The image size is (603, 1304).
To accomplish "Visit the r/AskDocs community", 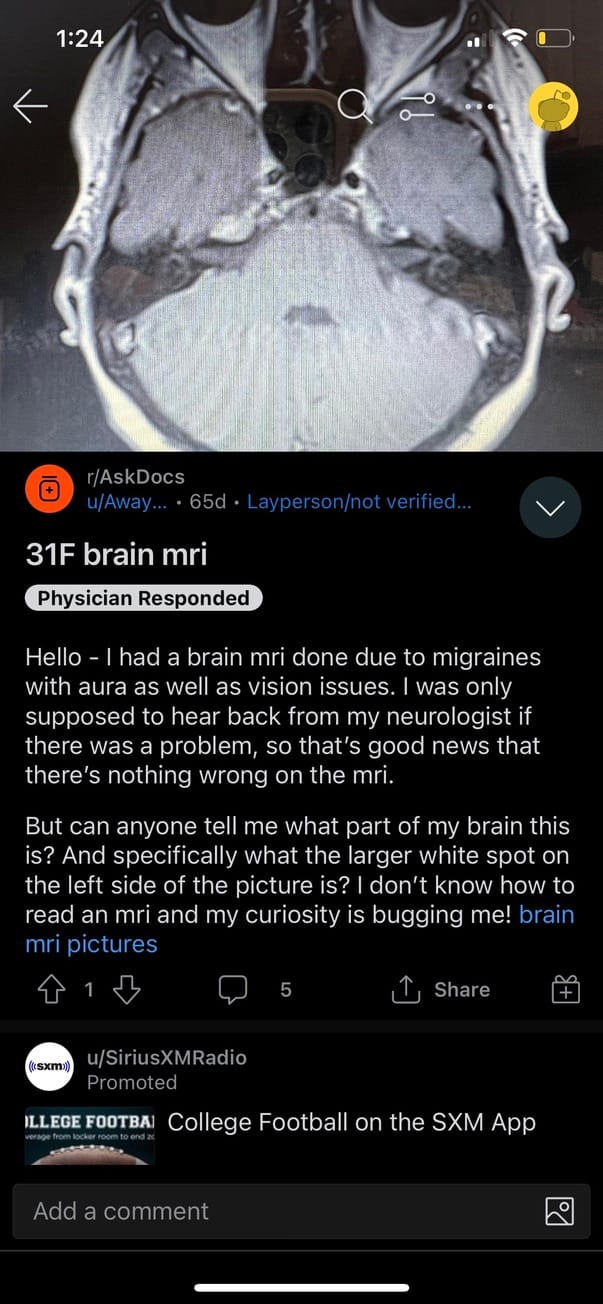I will pos(135,477).
